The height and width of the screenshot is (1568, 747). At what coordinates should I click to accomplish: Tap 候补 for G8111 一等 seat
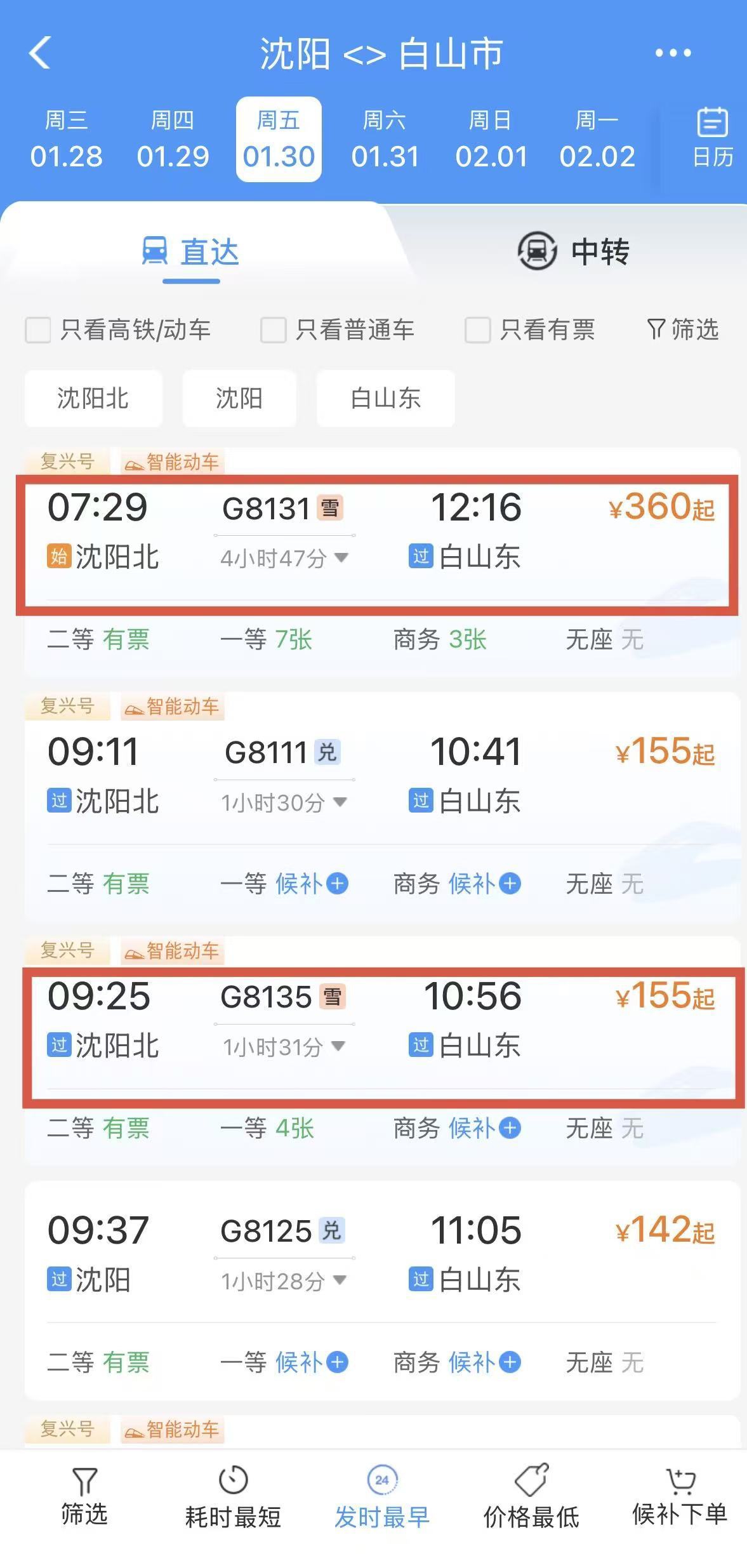point(311,884)
